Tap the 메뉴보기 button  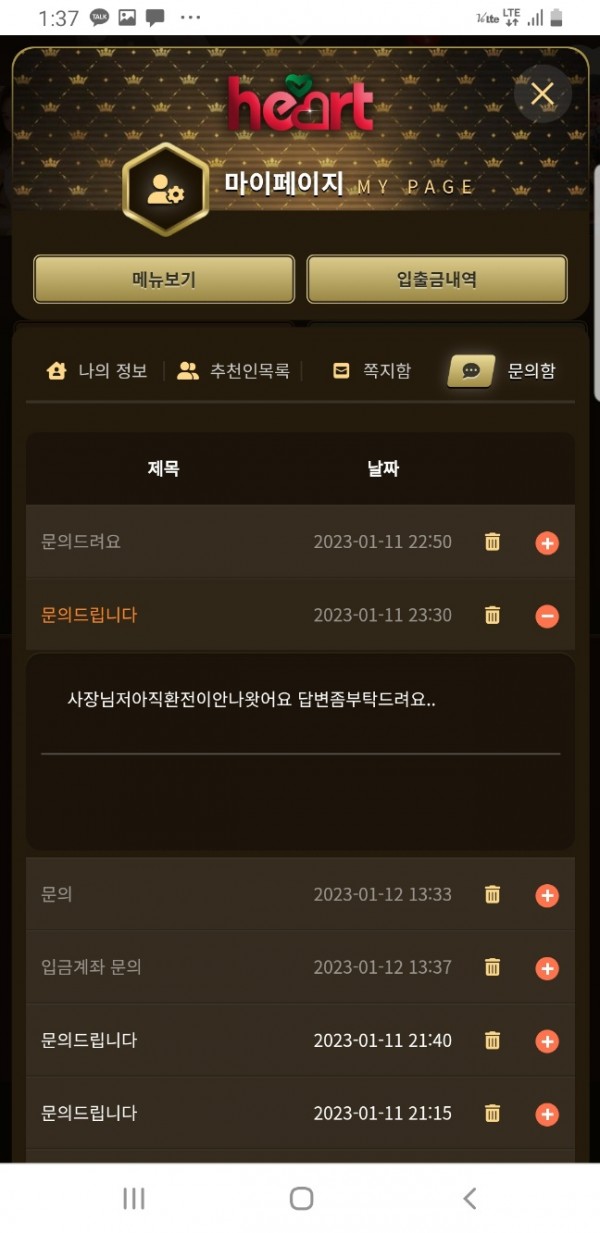pos(164,279)
